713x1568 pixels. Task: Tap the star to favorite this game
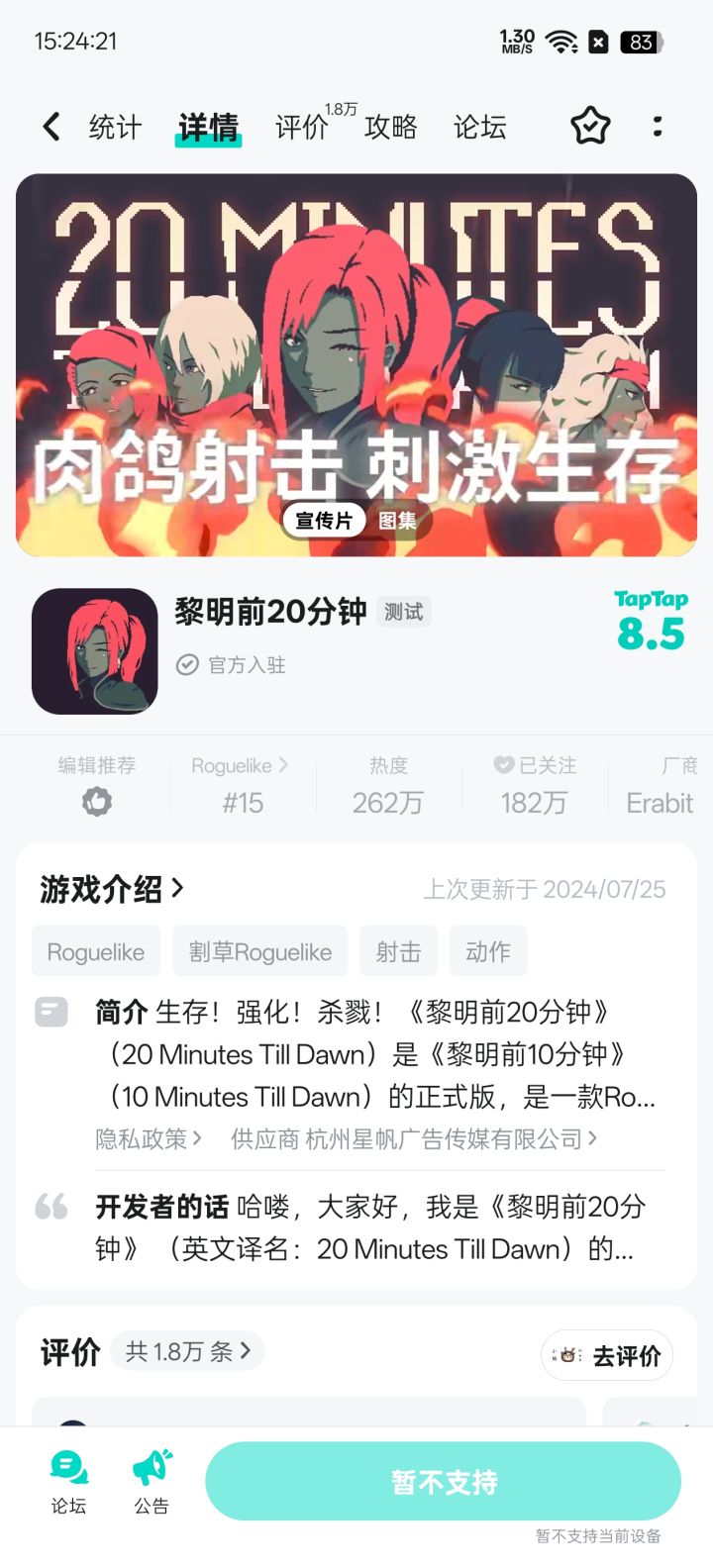point(589,127)
